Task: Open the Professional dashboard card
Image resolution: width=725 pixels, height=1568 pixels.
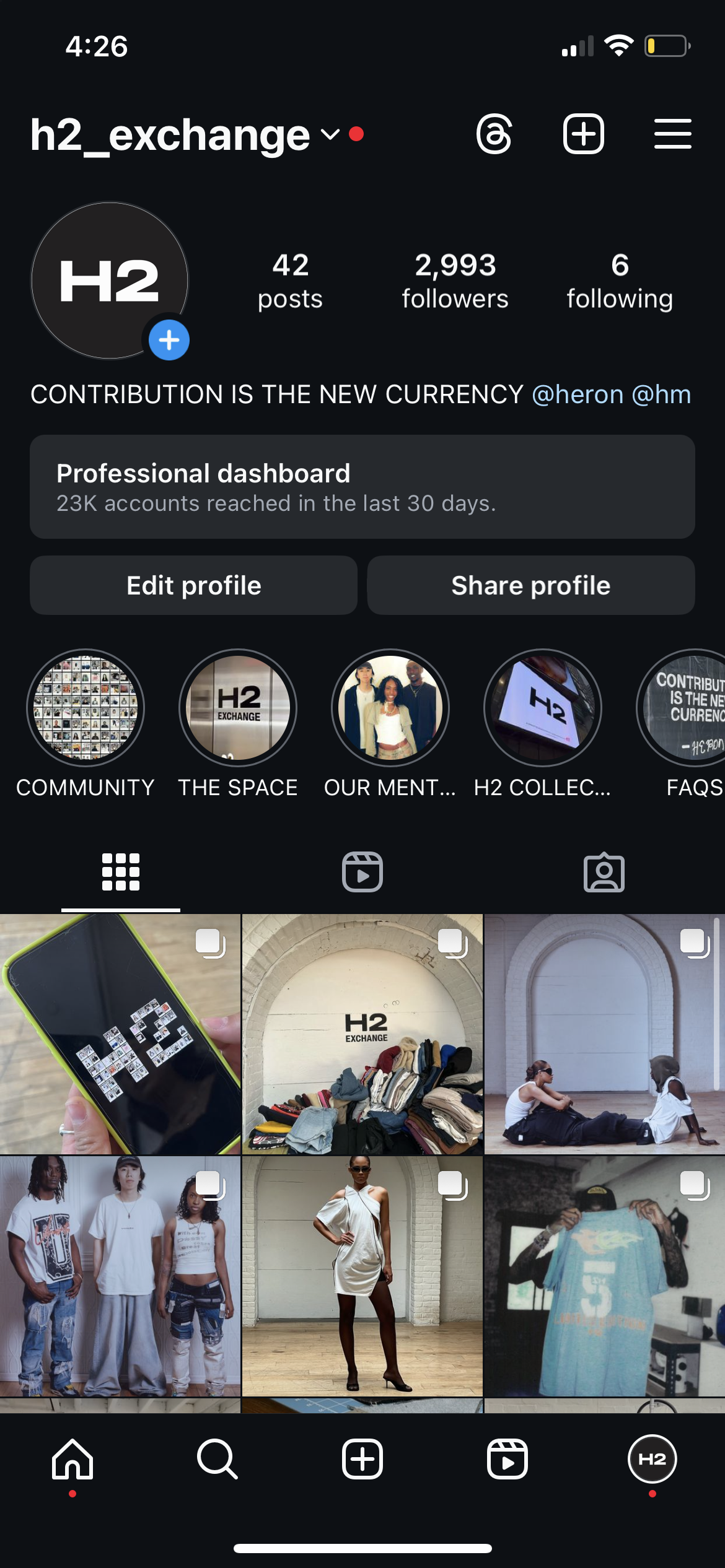Action: [x=362, y=487]
